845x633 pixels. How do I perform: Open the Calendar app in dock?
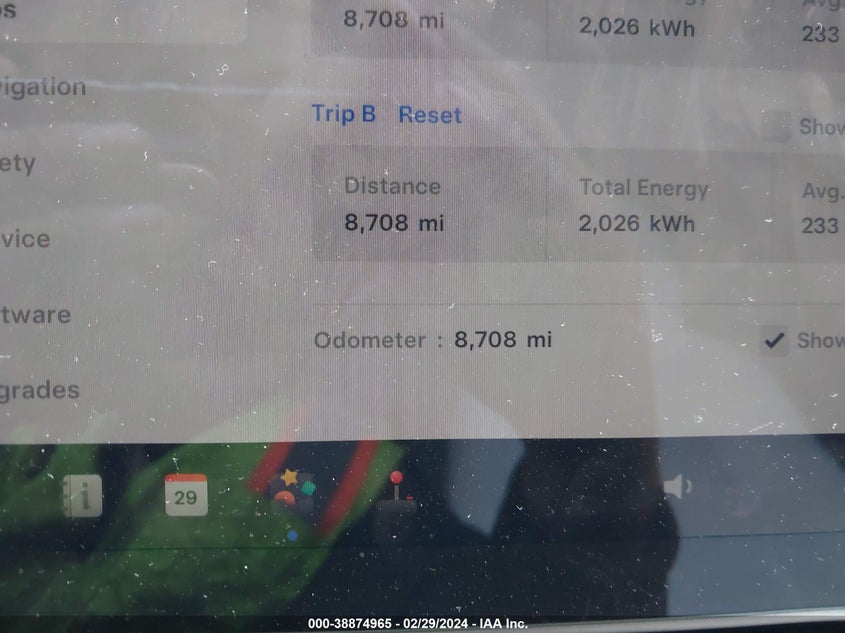click(186, 495)
